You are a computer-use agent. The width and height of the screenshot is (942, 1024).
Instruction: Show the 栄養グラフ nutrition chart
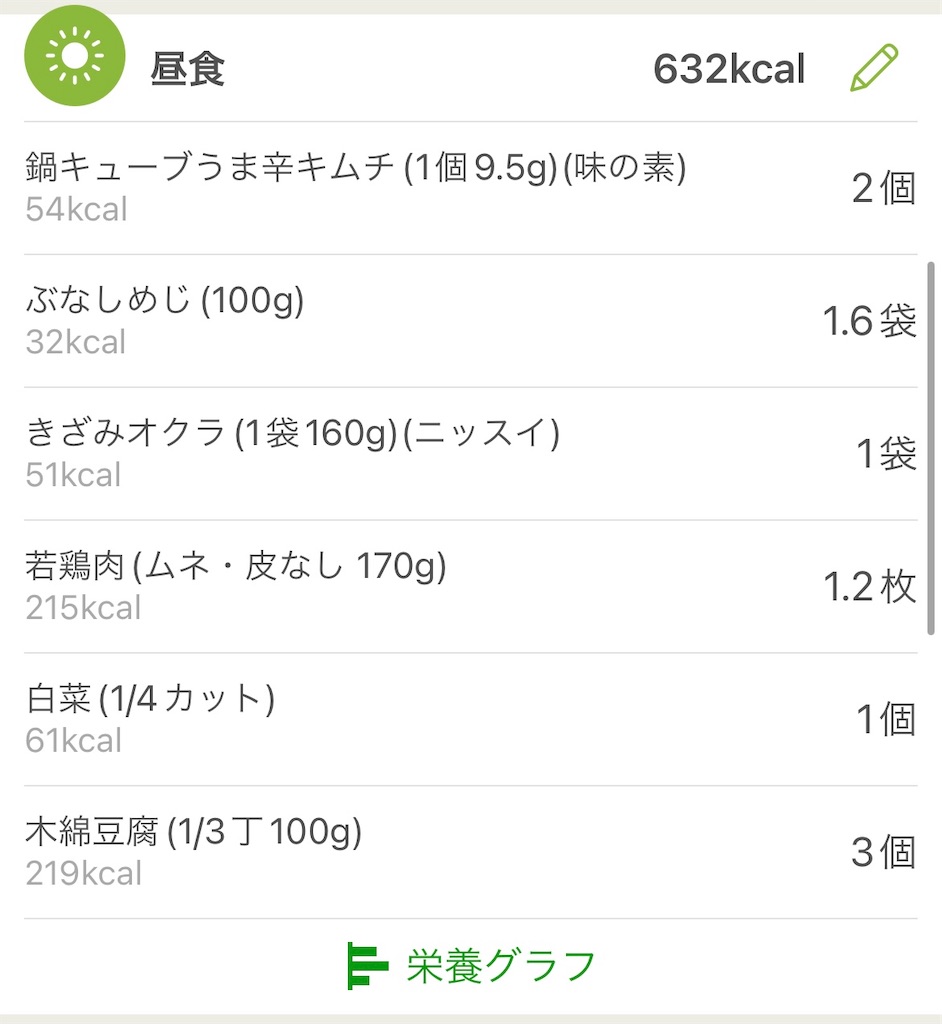tap(471, 966)
